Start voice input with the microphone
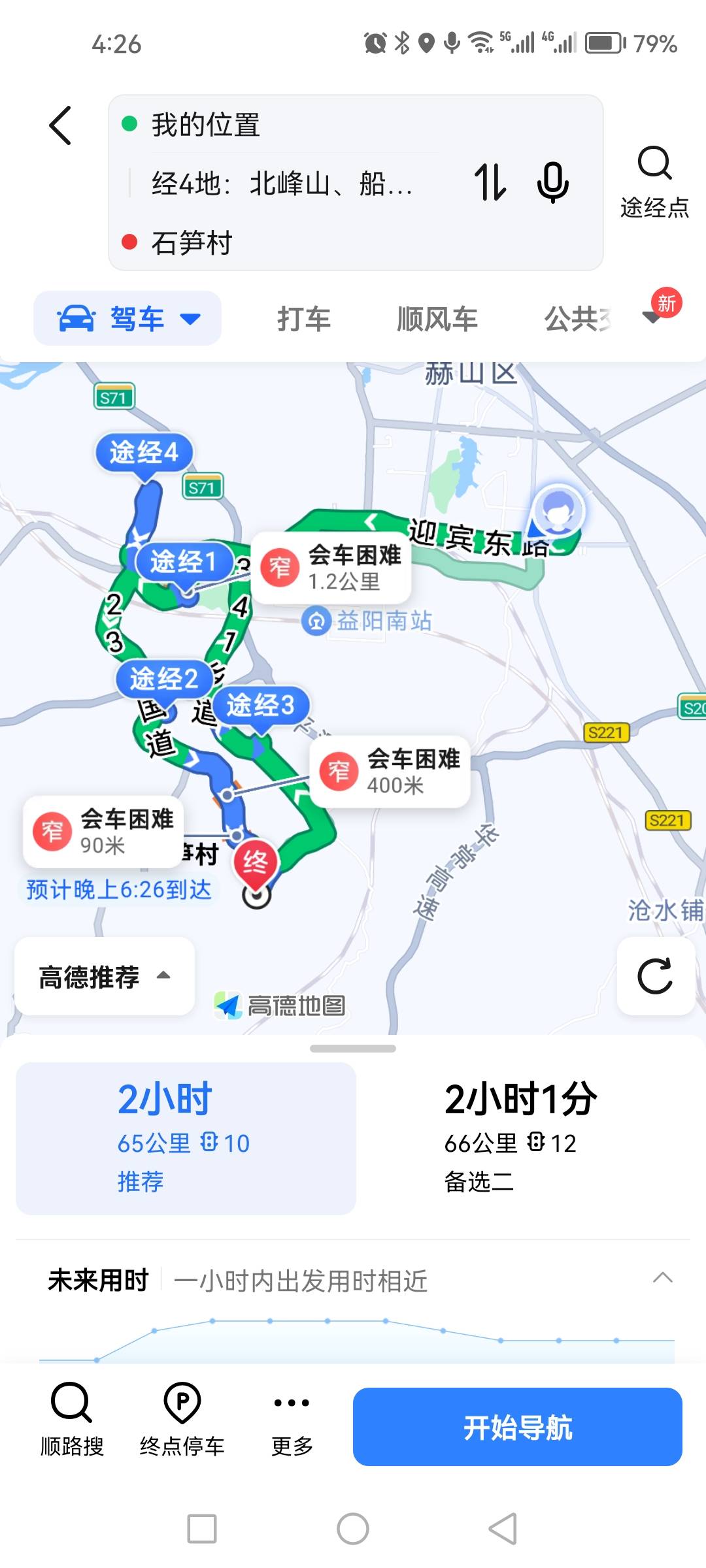 pos(552,182)
